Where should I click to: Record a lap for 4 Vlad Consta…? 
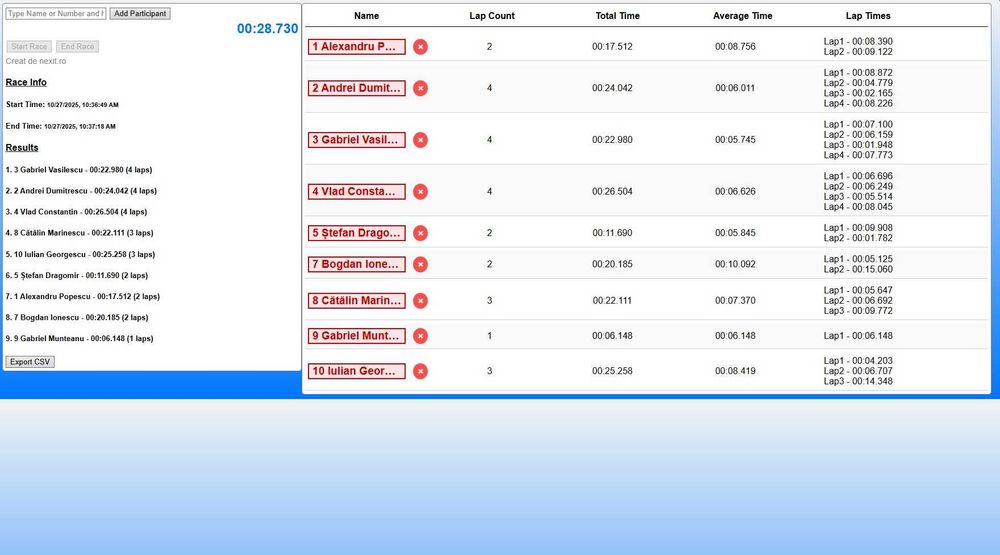tap(357, 191)
